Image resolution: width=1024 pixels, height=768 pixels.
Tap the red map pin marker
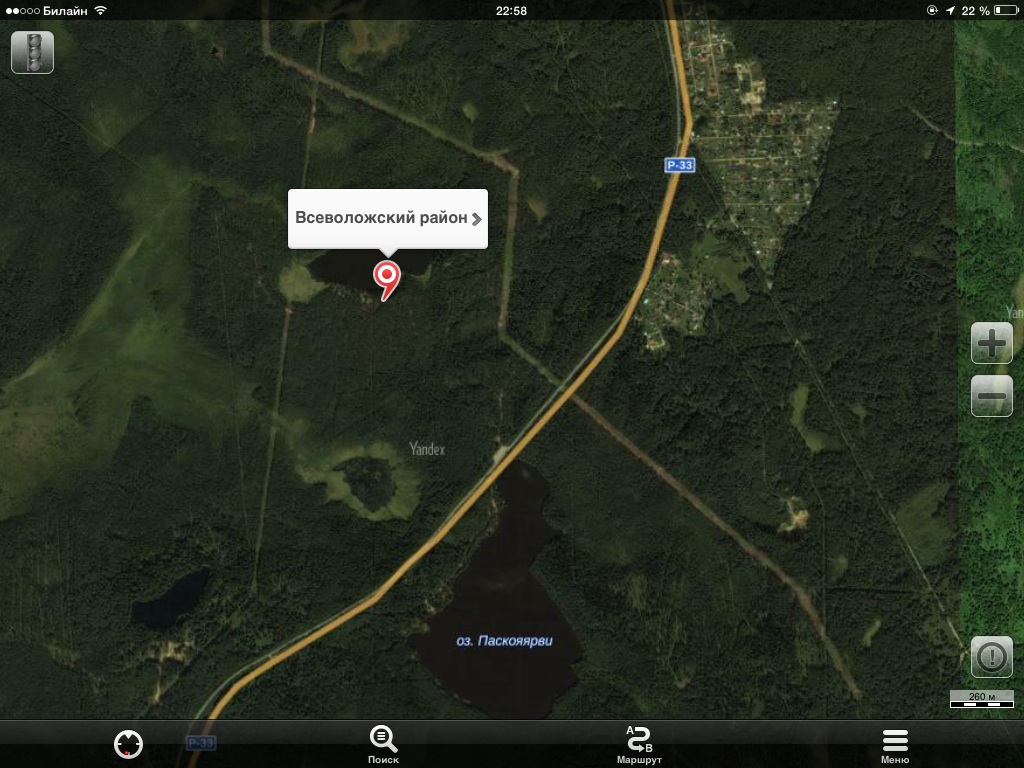pos(386,276)
